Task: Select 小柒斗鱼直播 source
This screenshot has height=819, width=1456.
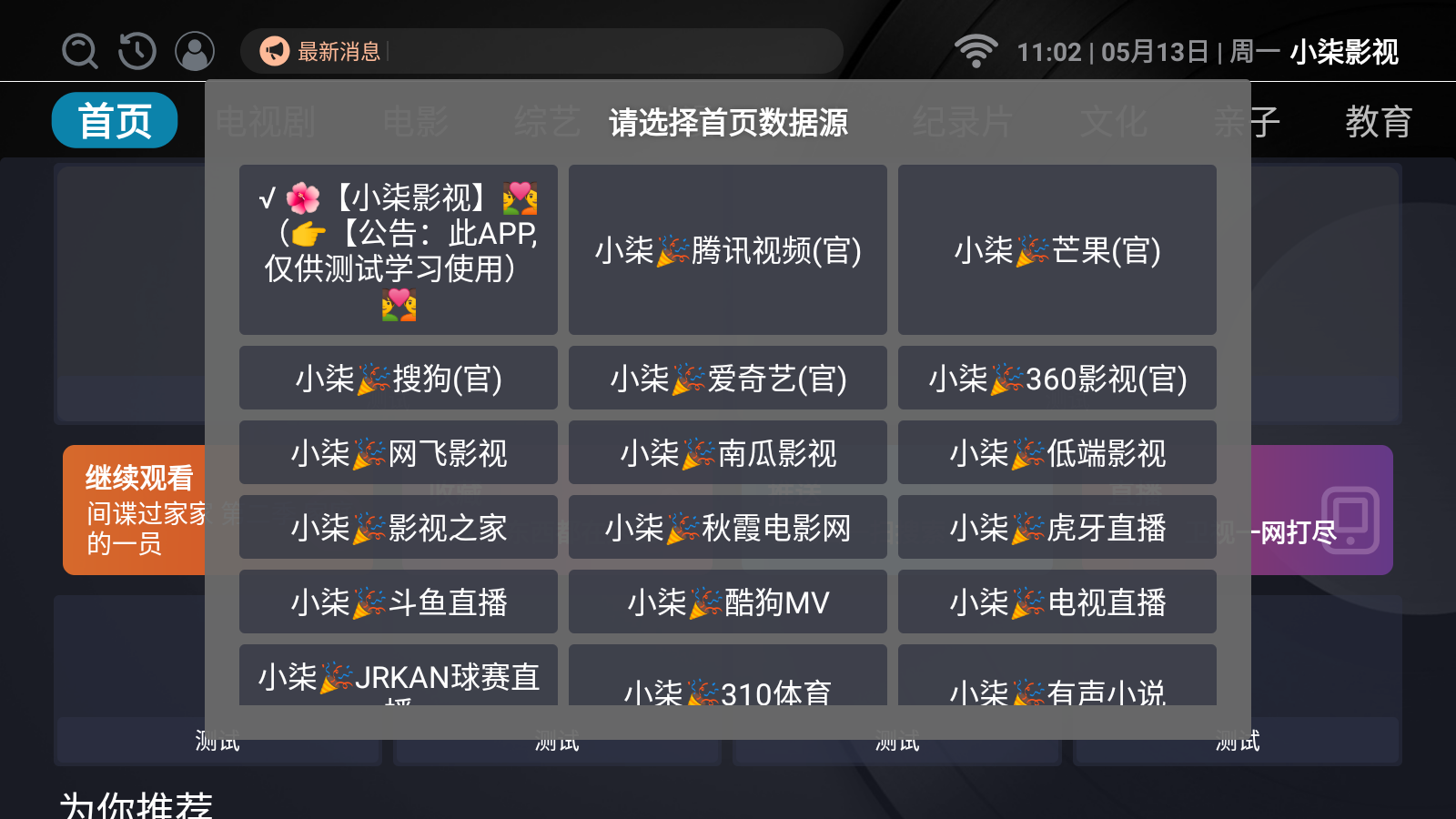Action: point(399,602)
